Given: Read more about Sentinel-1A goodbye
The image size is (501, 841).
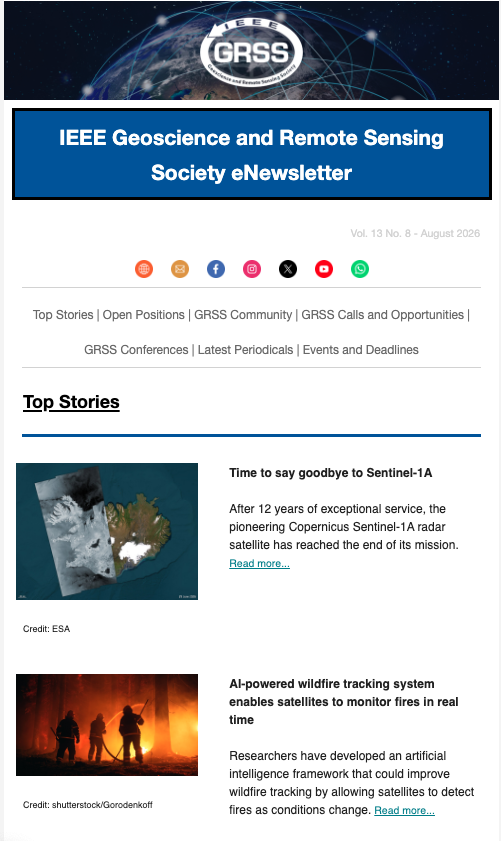Looking at the screenshot, I should click(259, 564).
